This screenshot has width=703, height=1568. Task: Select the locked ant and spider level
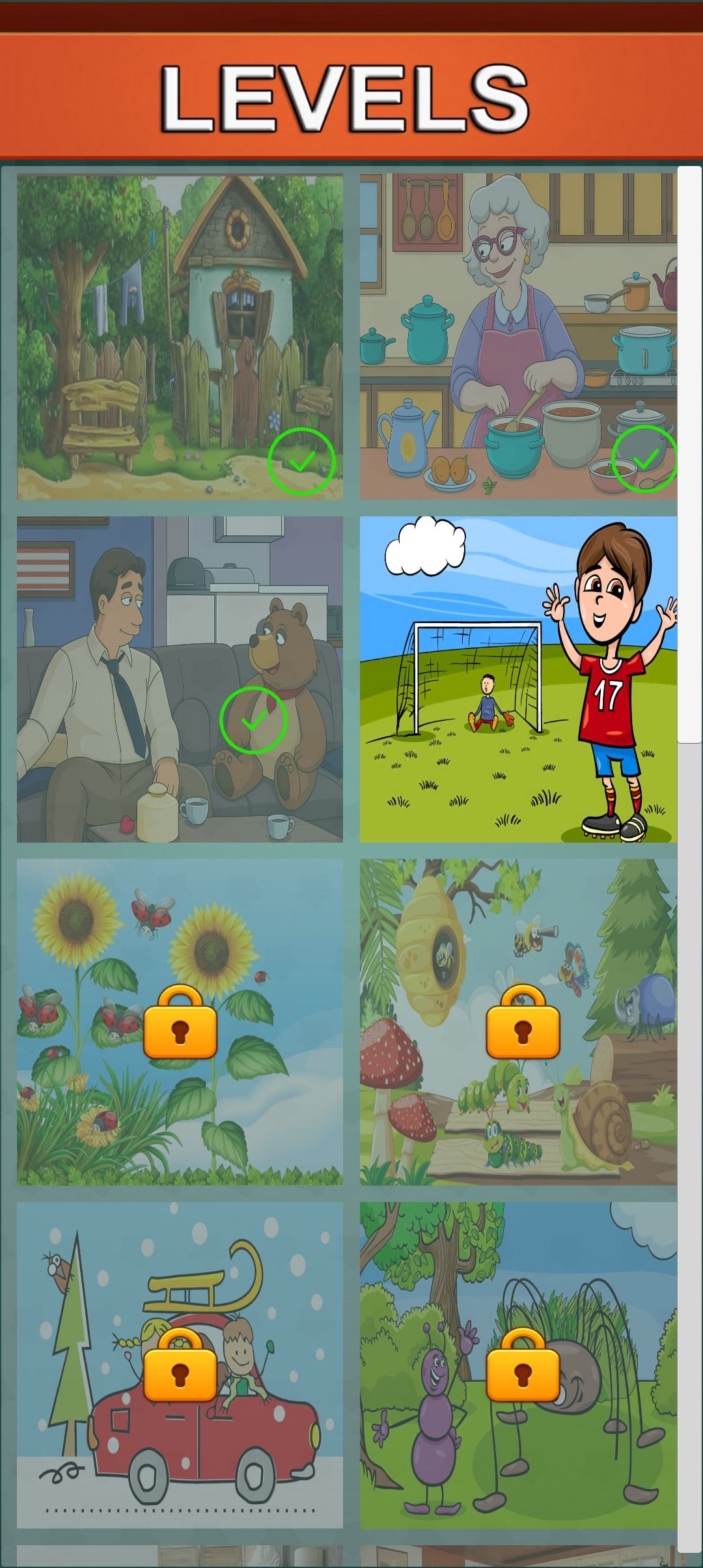click(518, 1365)
